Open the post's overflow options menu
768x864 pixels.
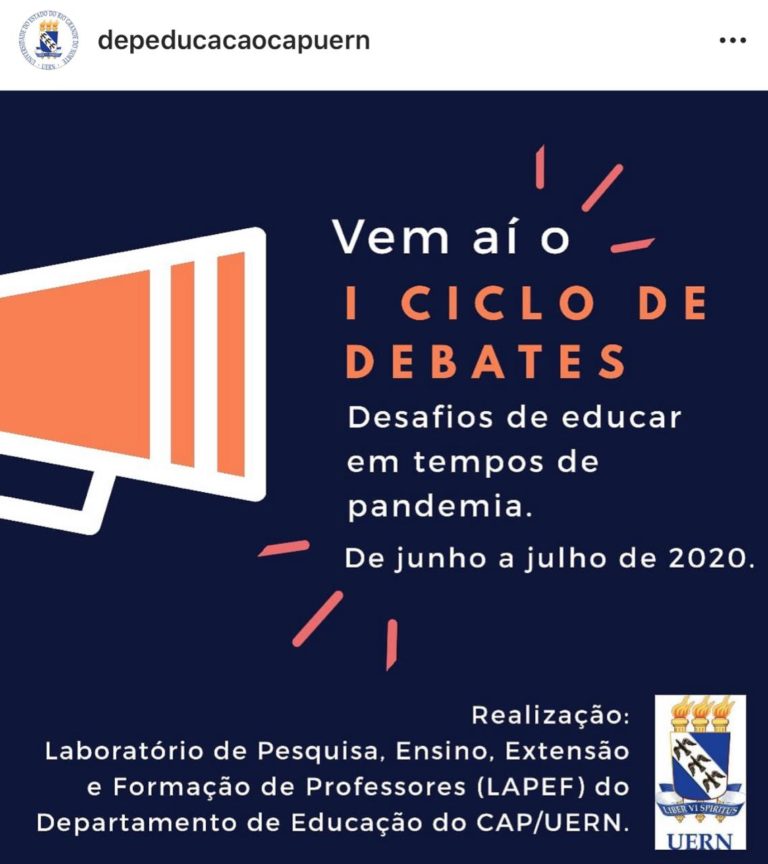tap(732, 41)
